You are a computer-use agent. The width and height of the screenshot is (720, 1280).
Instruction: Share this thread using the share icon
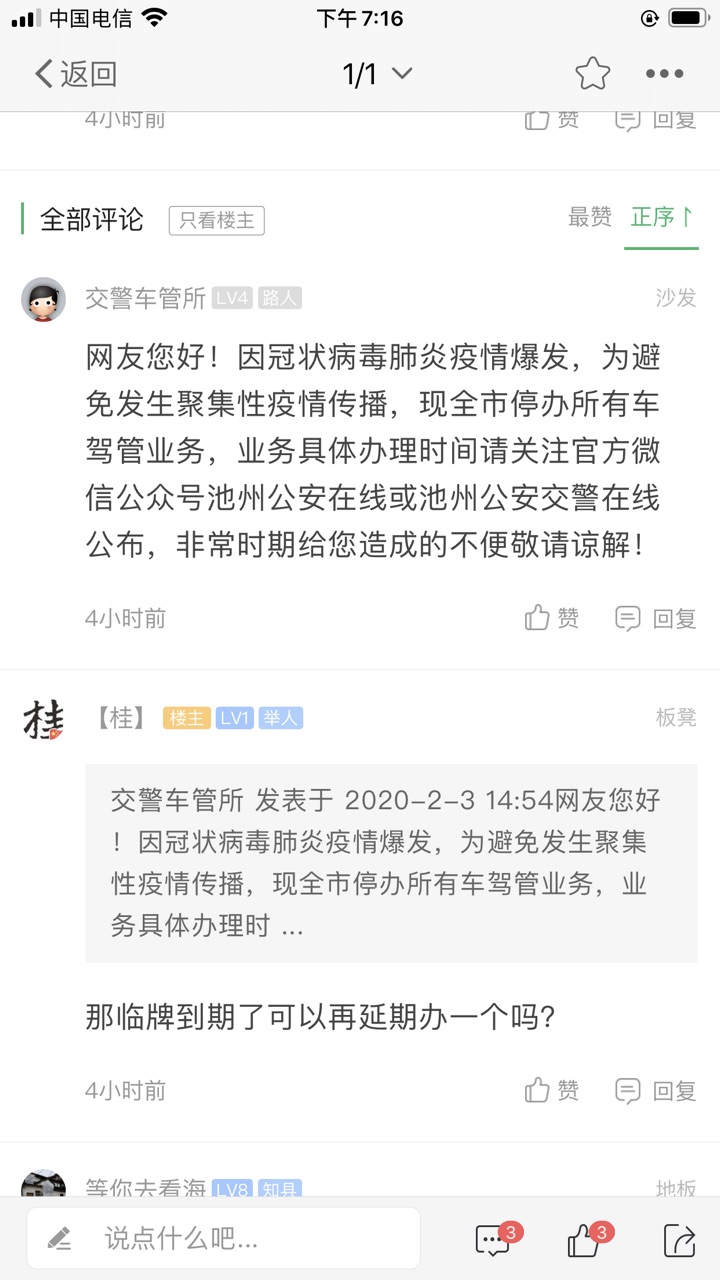679,1240
